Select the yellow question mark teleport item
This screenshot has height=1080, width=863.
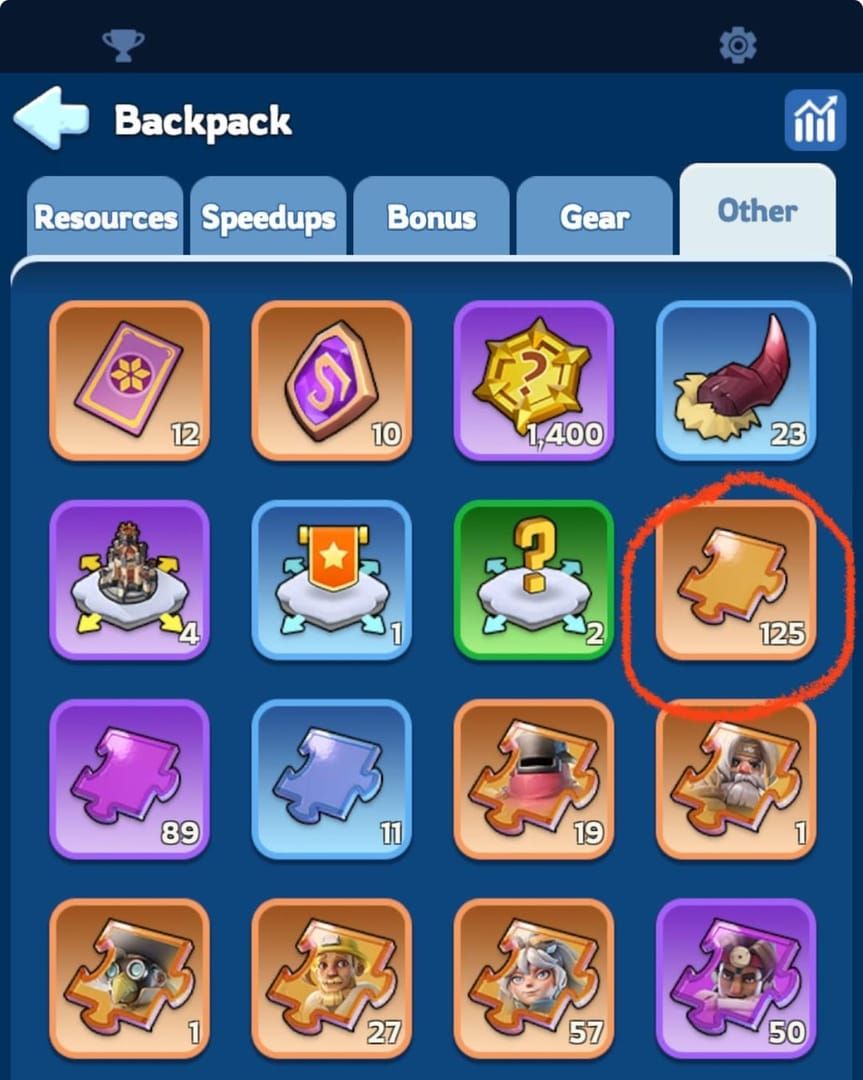click(533, 580)
